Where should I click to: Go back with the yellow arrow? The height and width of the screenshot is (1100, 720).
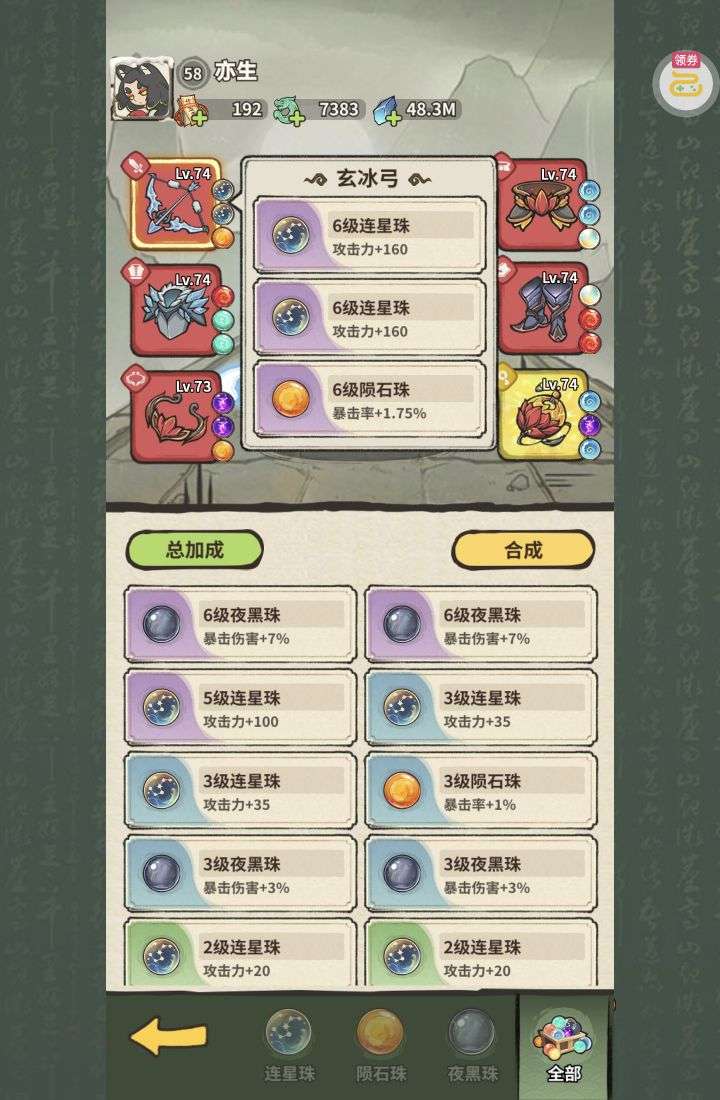click(168, 1037)
